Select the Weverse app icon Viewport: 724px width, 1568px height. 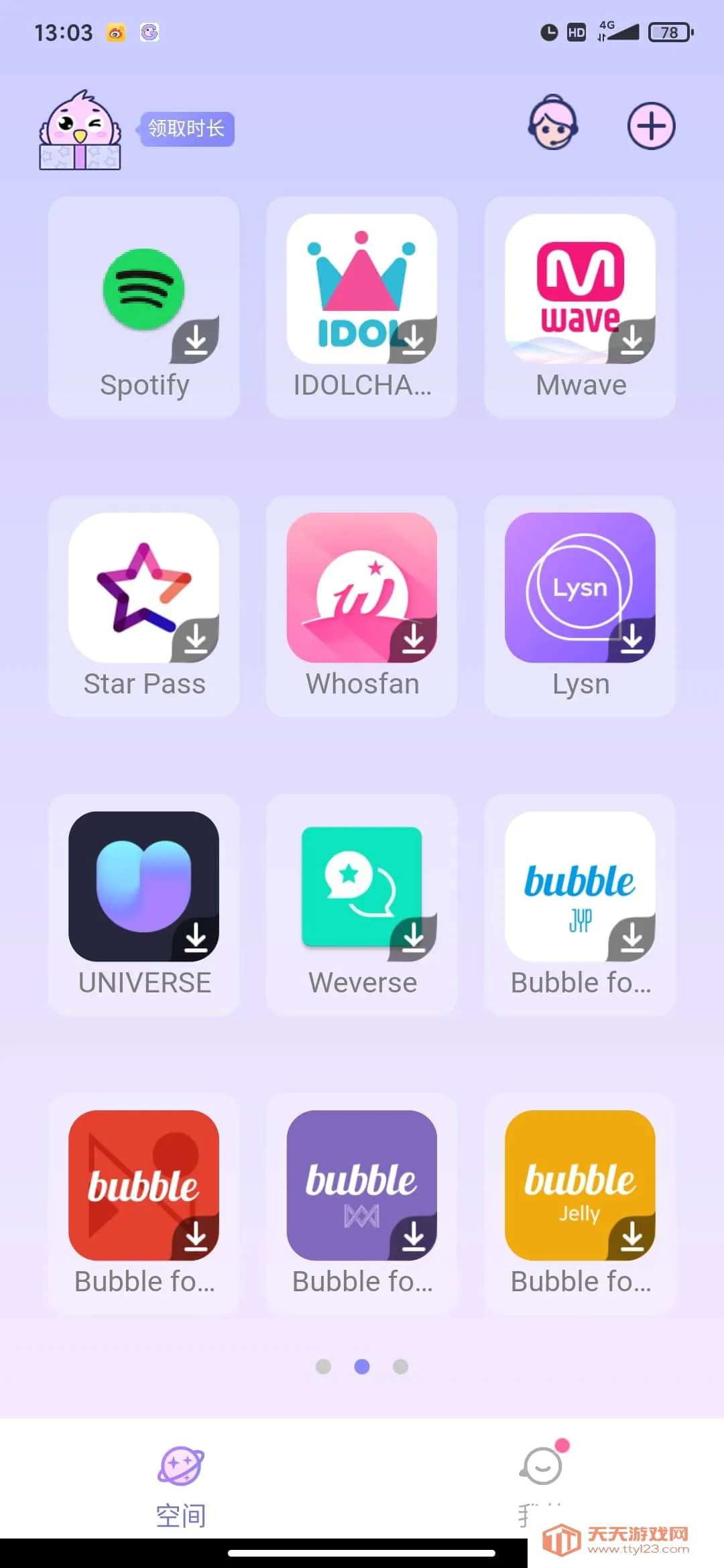[x=361, y=886]
